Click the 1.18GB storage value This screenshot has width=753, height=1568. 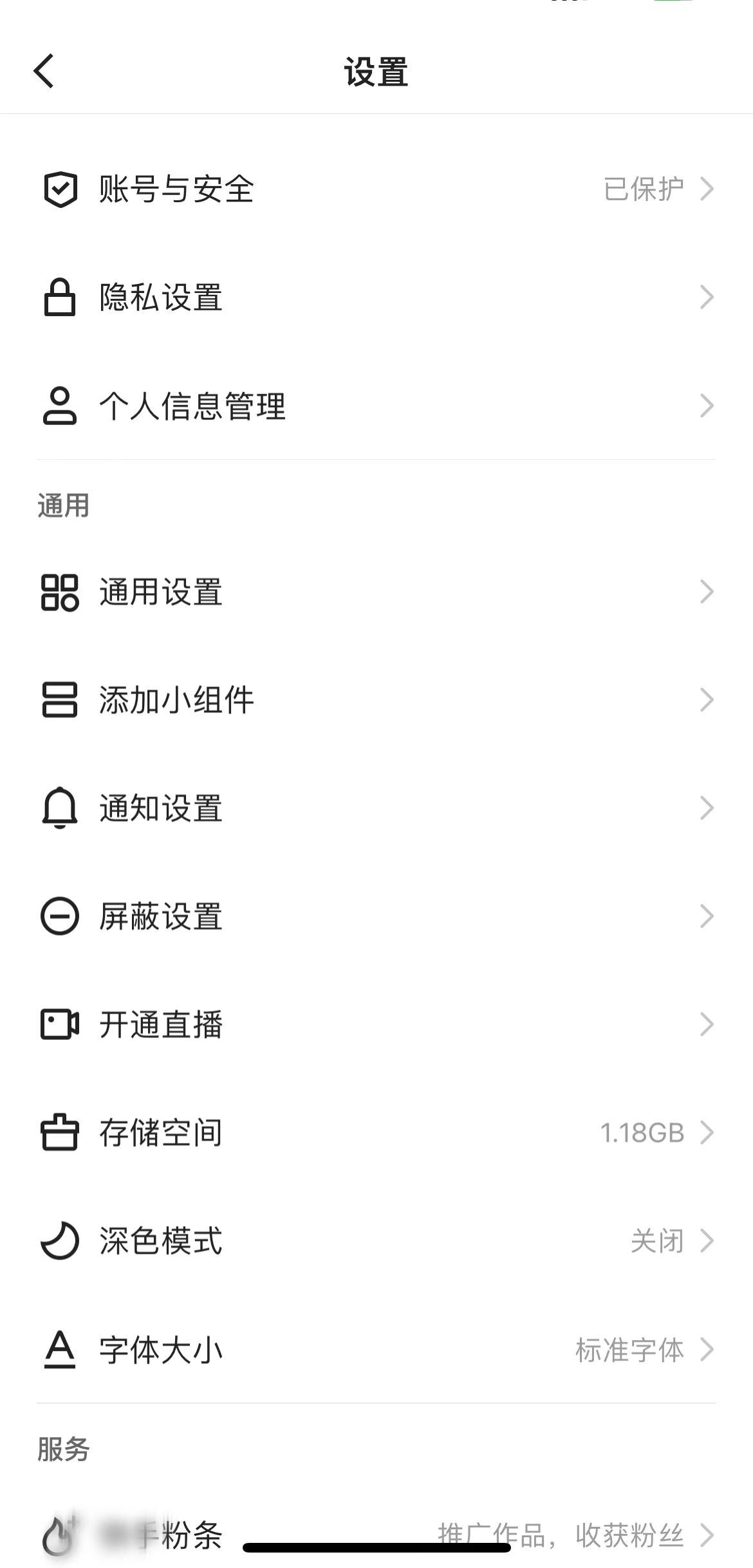click(642, 1131)
